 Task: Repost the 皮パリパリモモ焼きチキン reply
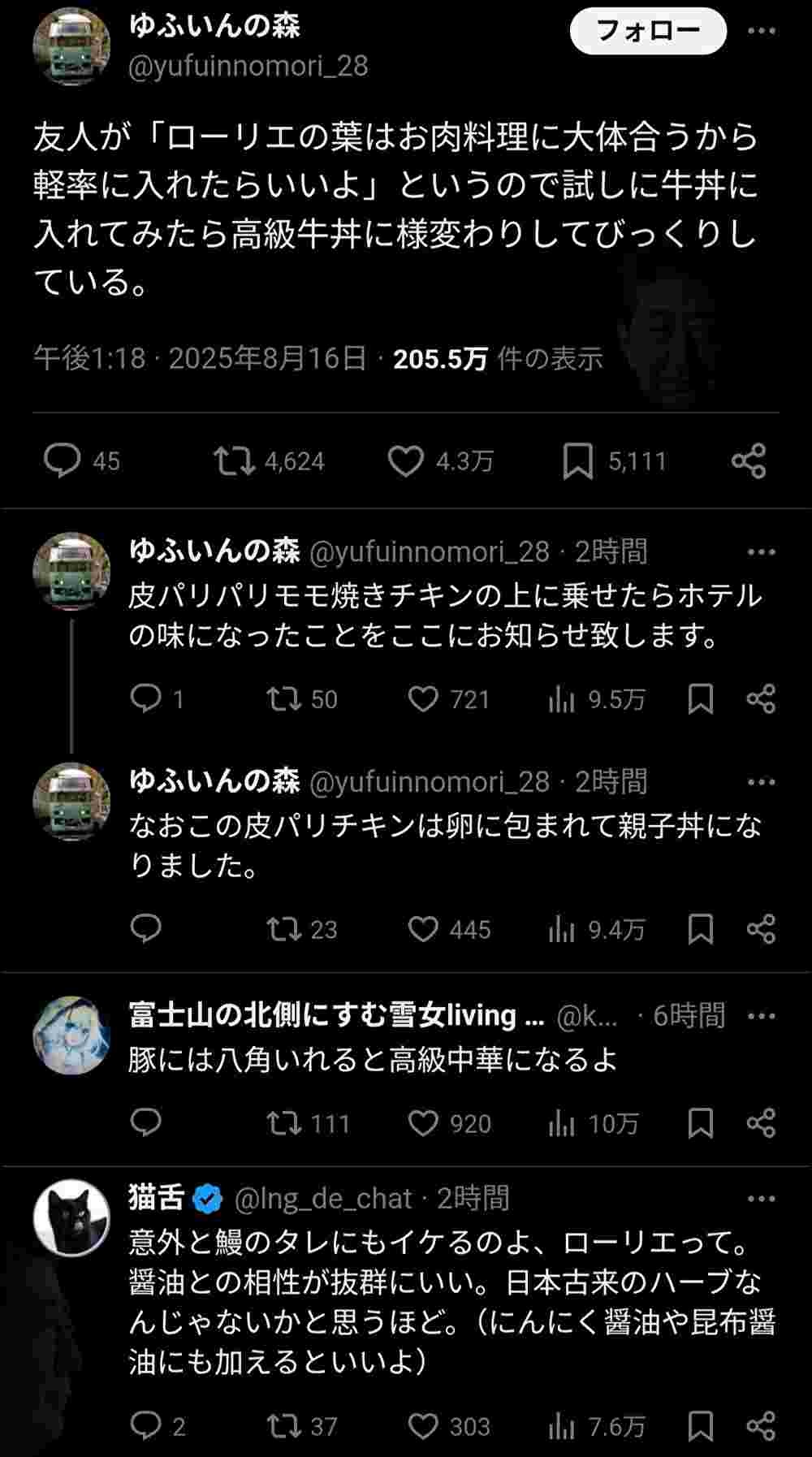(x=284, y=698)
